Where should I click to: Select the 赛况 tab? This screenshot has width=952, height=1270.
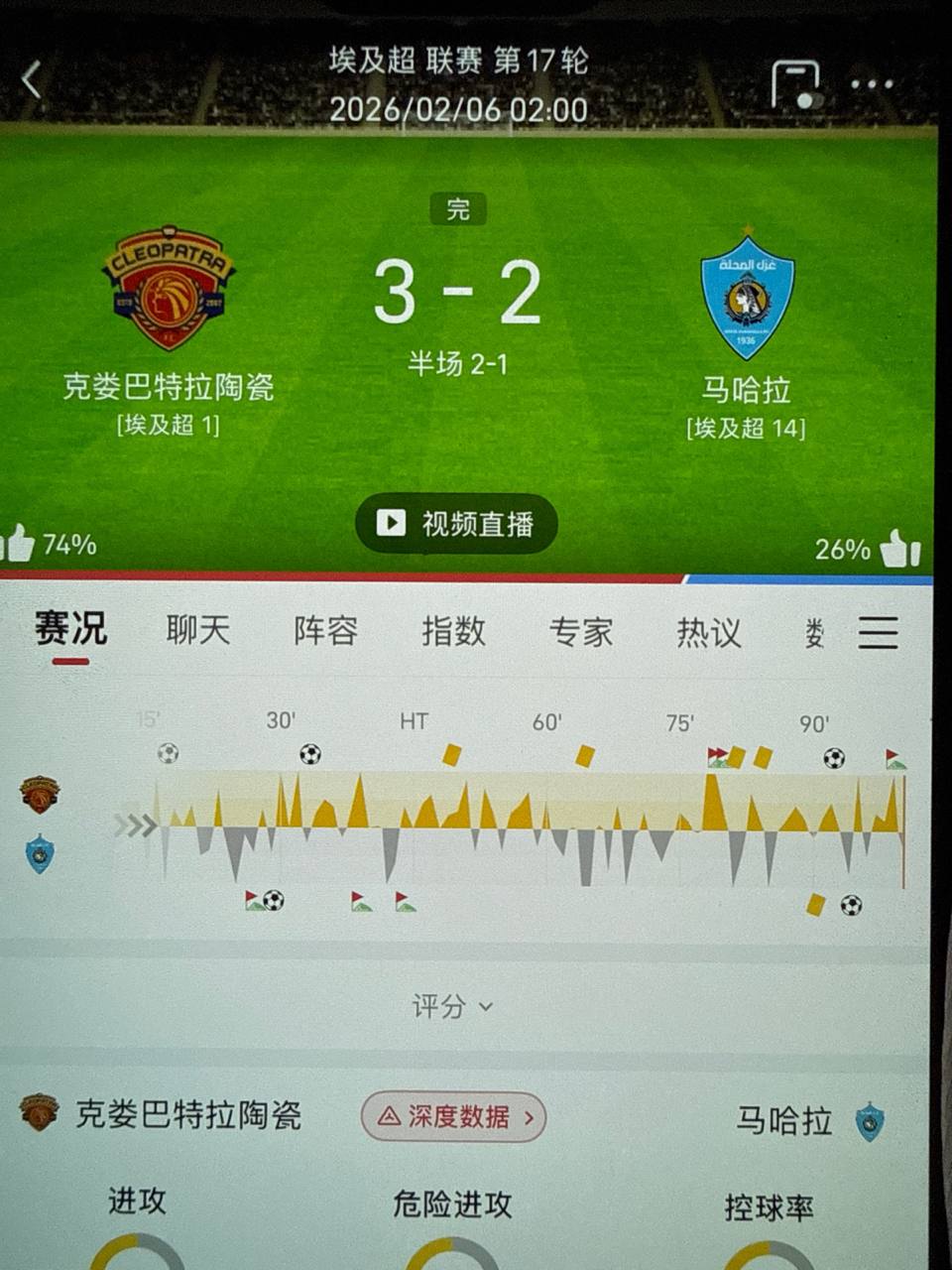pos(70,629)
